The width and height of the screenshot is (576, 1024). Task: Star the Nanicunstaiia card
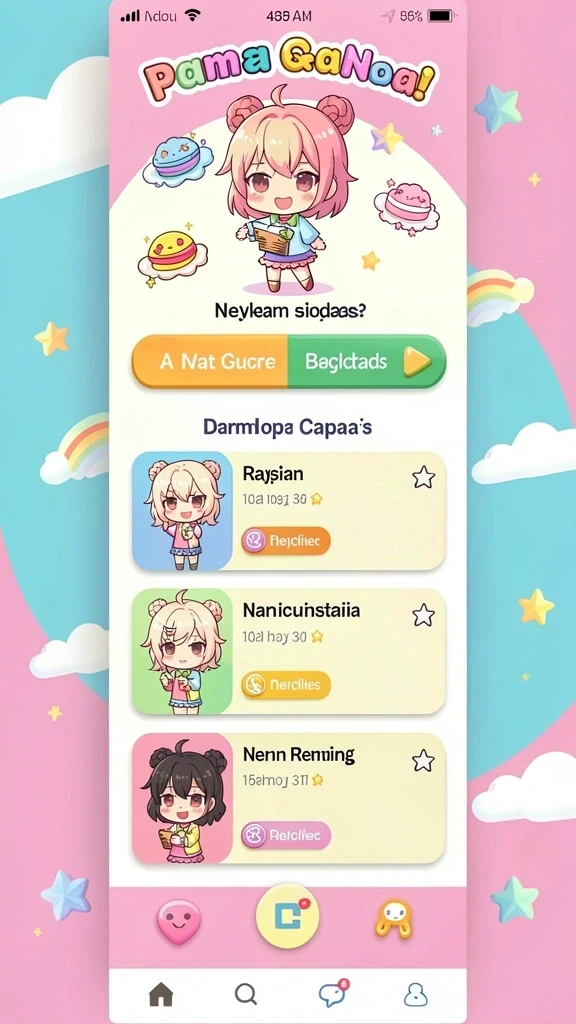(x=423, y=615)
